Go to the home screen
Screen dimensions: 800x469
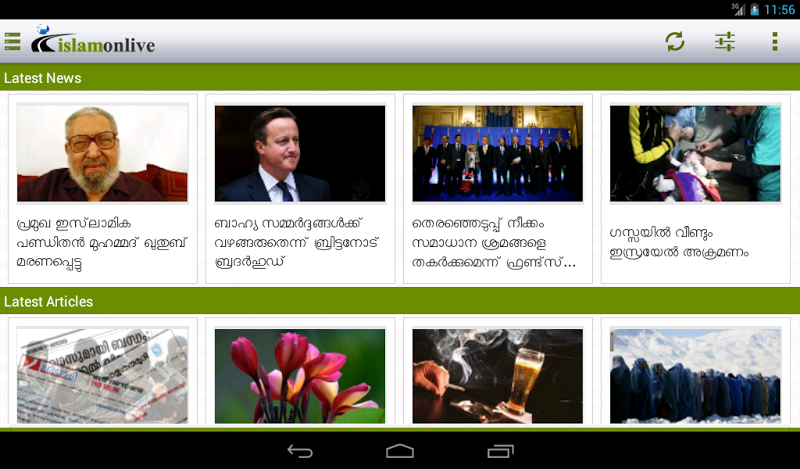400,451
